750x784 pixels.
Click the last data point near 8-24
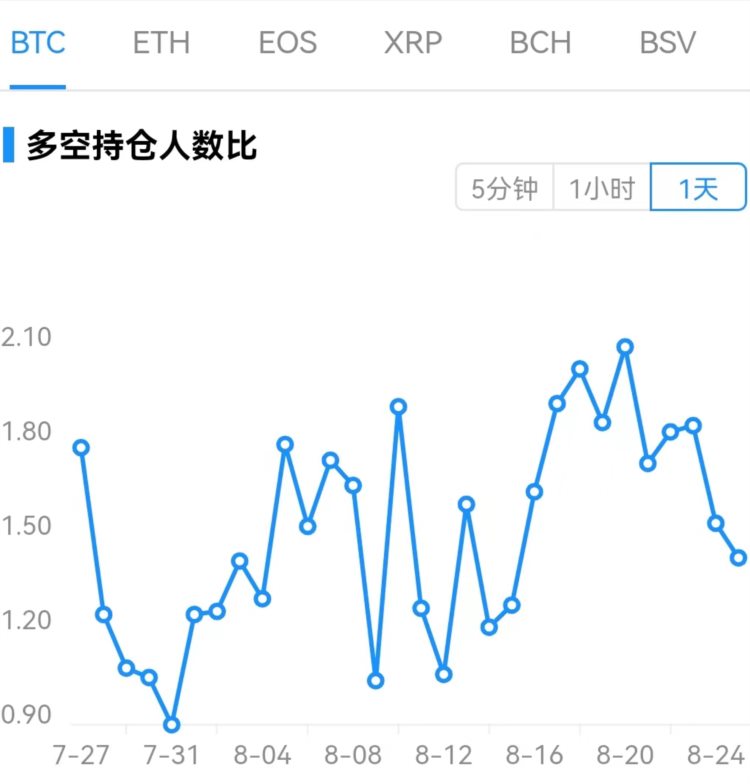(x=738, y=558)
